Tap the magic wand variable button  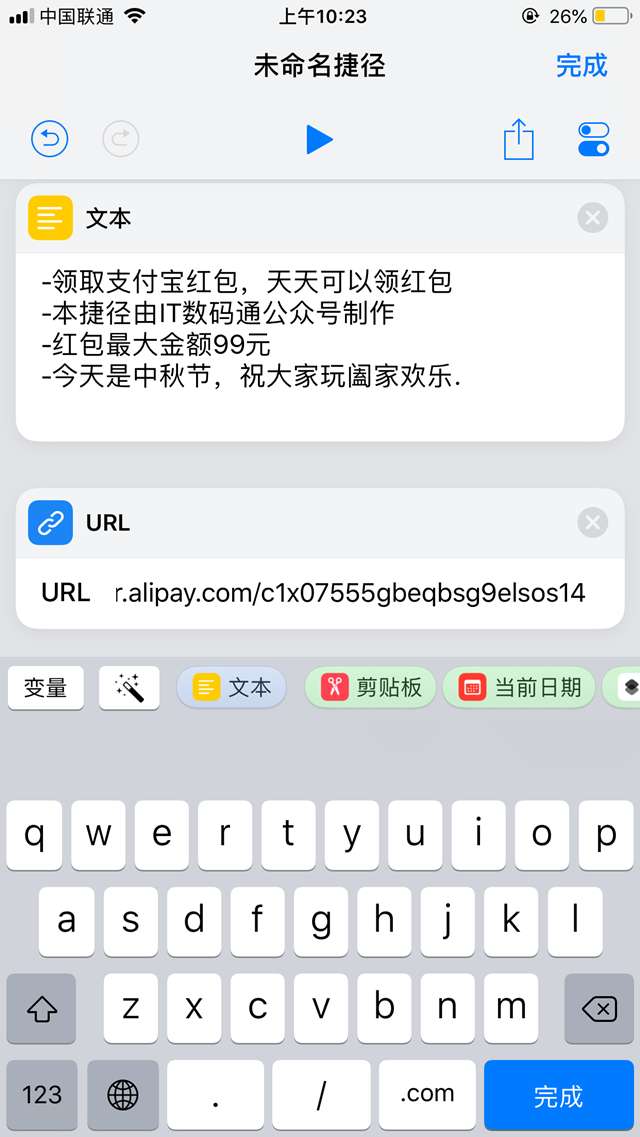click(x=129, y=687)
